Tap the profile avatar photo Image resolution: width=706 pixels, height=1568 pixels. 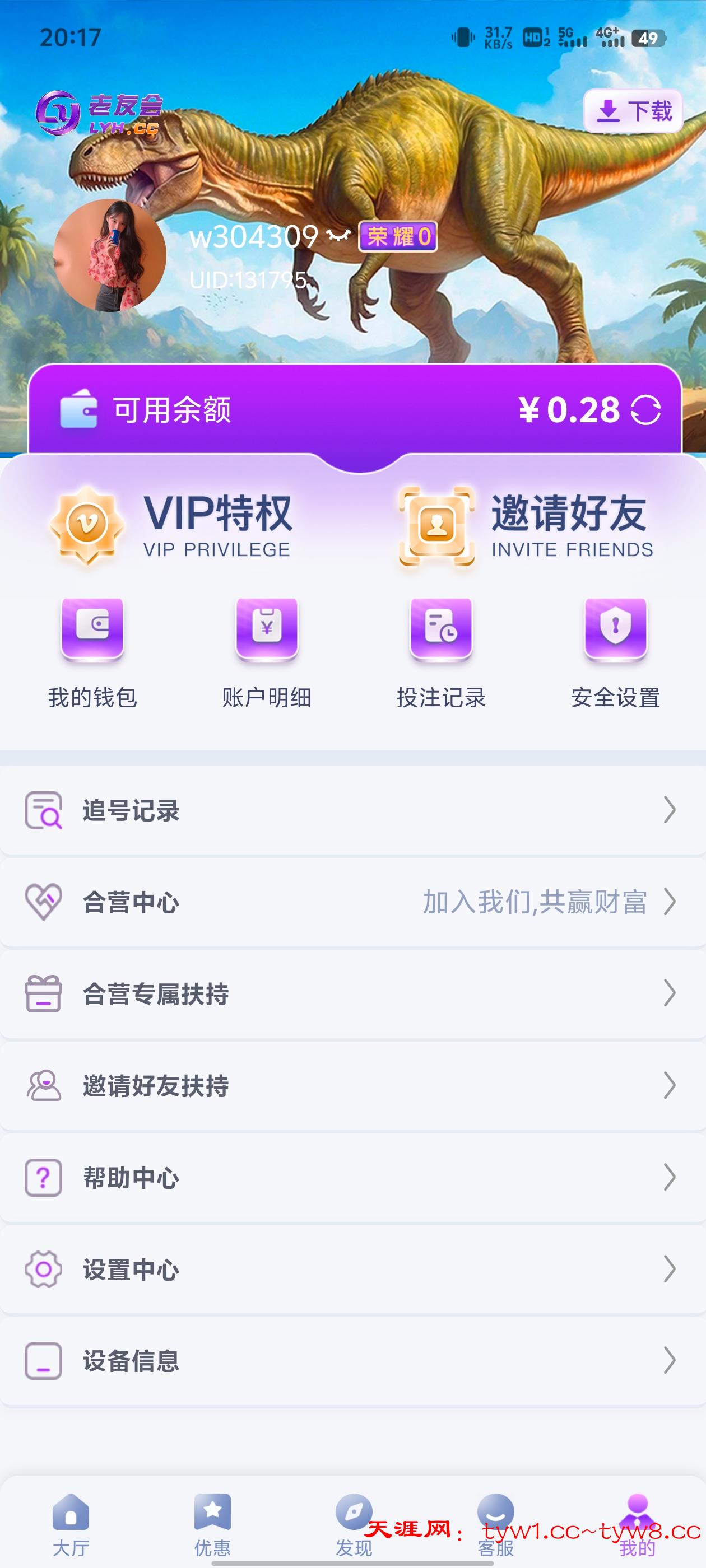(110, 256)
